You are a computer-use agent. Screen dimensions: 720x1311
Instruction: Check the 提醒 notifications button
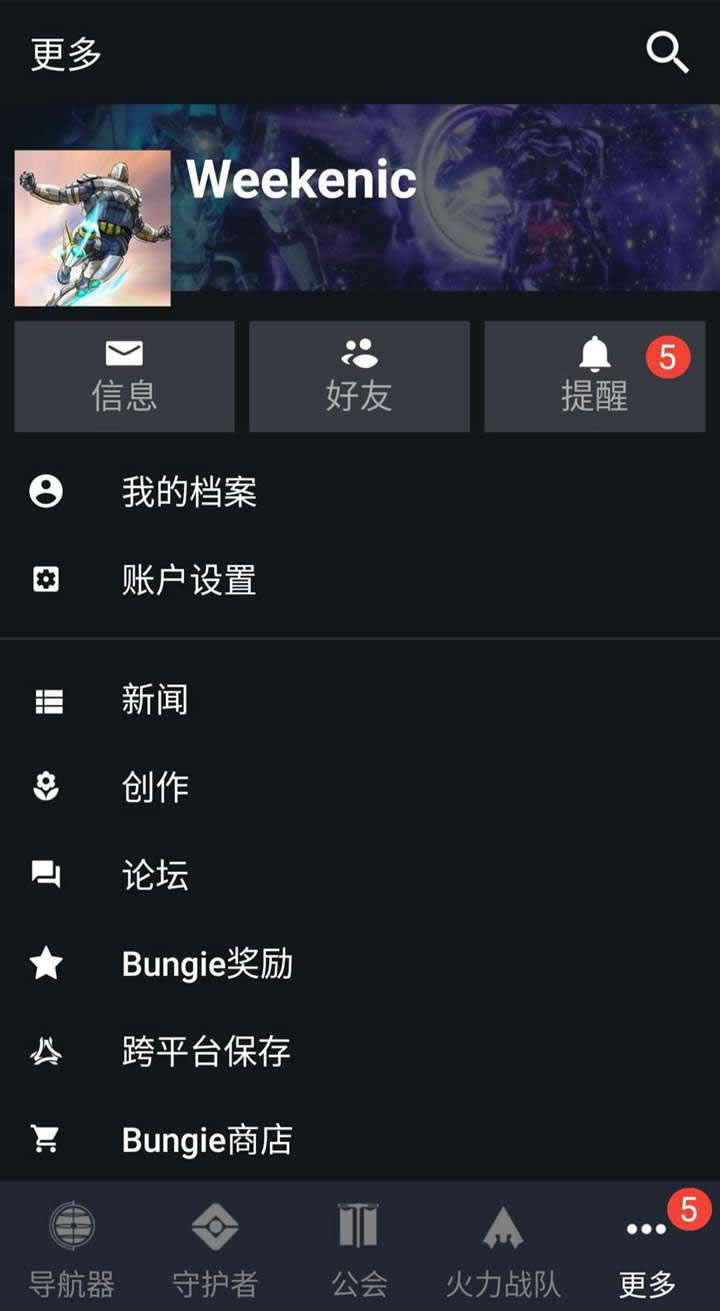595,377
